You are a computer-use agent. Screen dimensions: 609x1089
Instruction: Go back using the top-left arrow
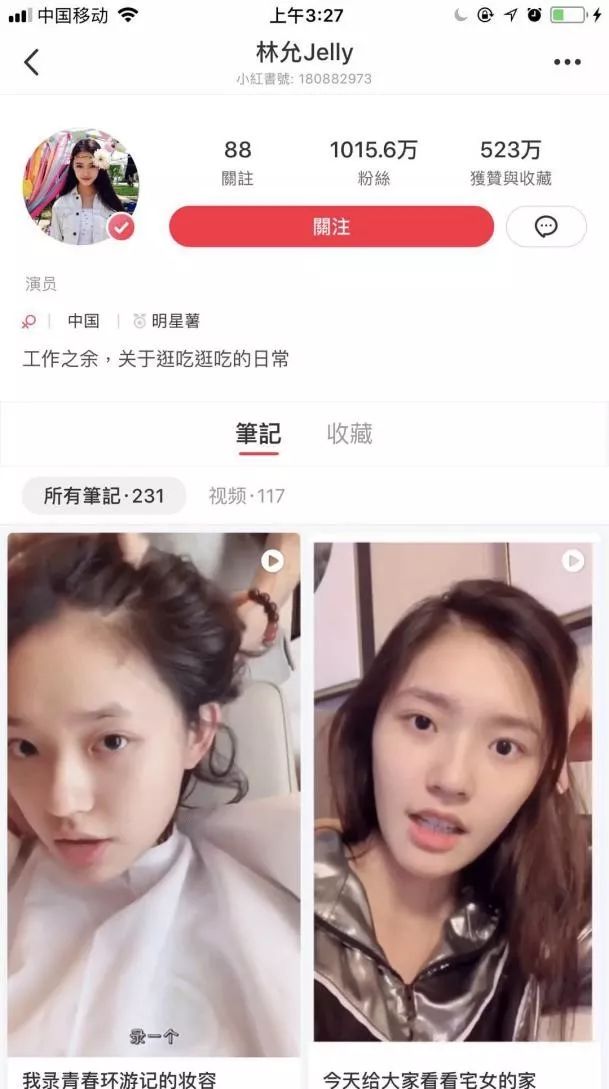pyautogui.click(x=31, y=62)
